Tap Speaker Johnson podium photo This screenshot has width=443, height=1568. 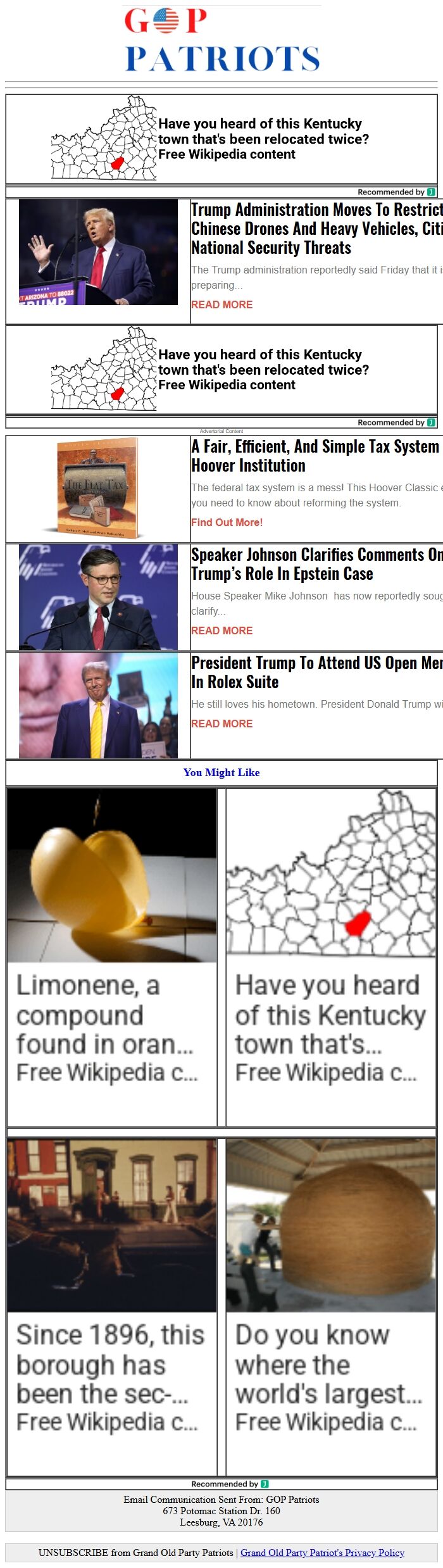tap(98, 597)
